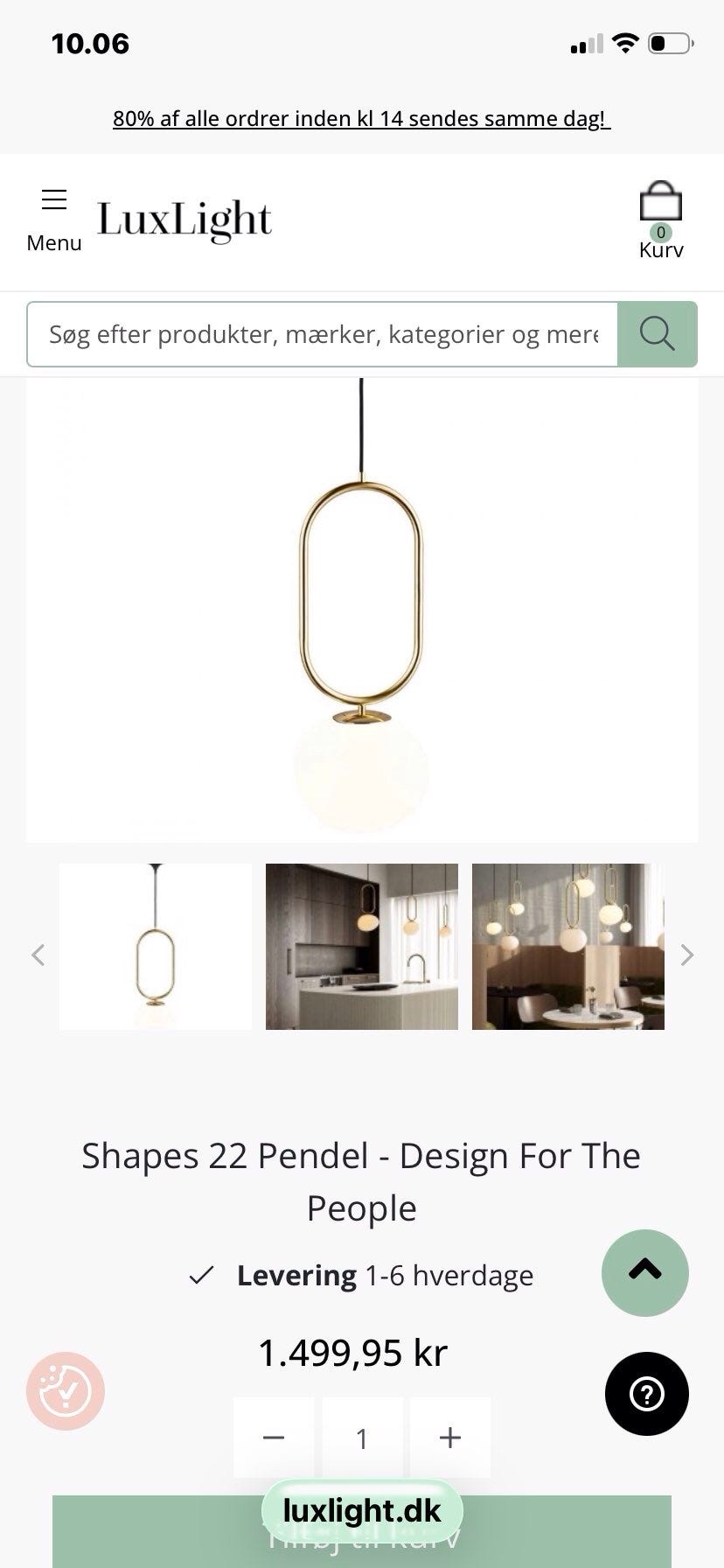The height and width of the screenshot is (1568, 724).
Task: Click the LuxLight logo
Action: point(184,219)
